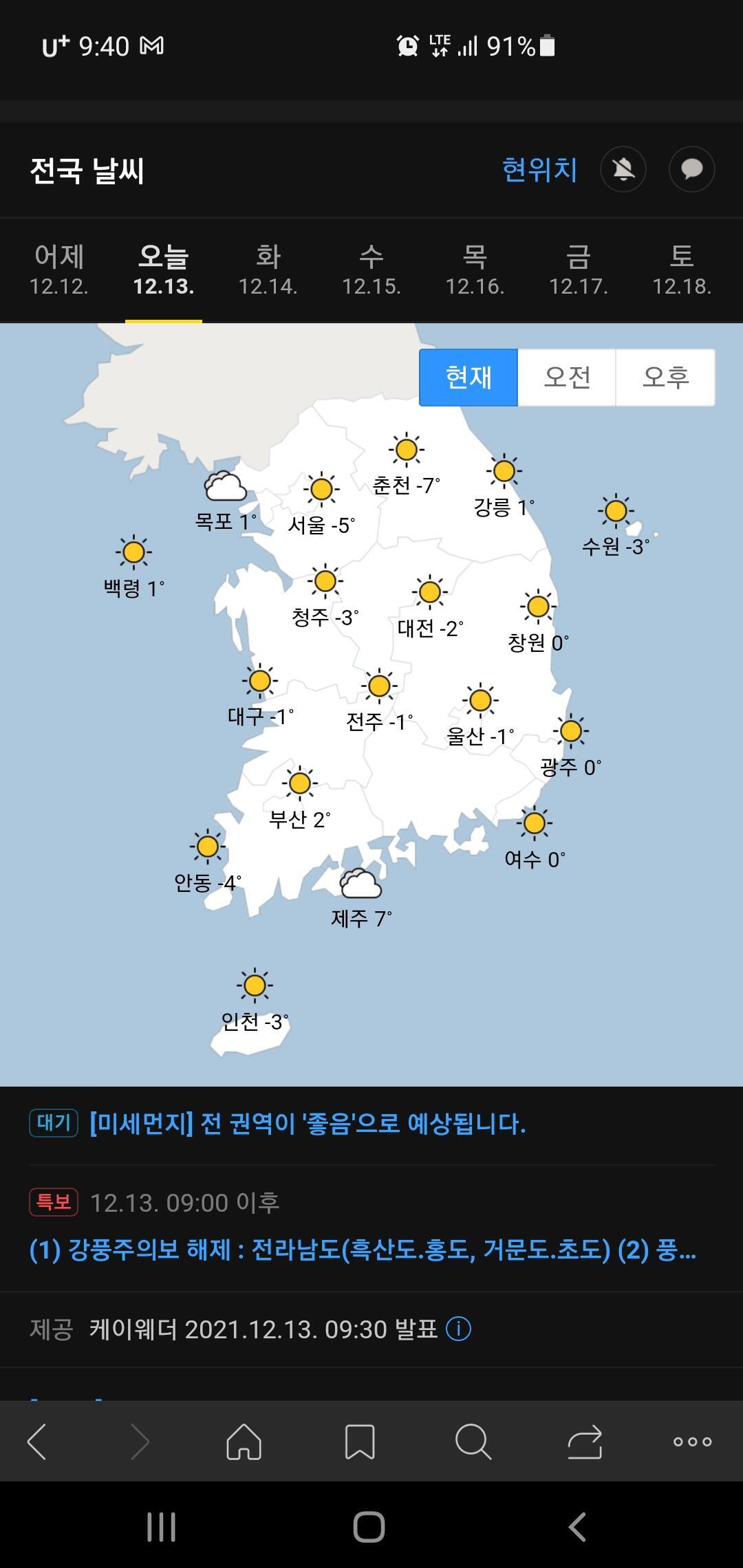The image size is (743, 1568).
Task: Open the browser search icon
Action: [473, 1441]
